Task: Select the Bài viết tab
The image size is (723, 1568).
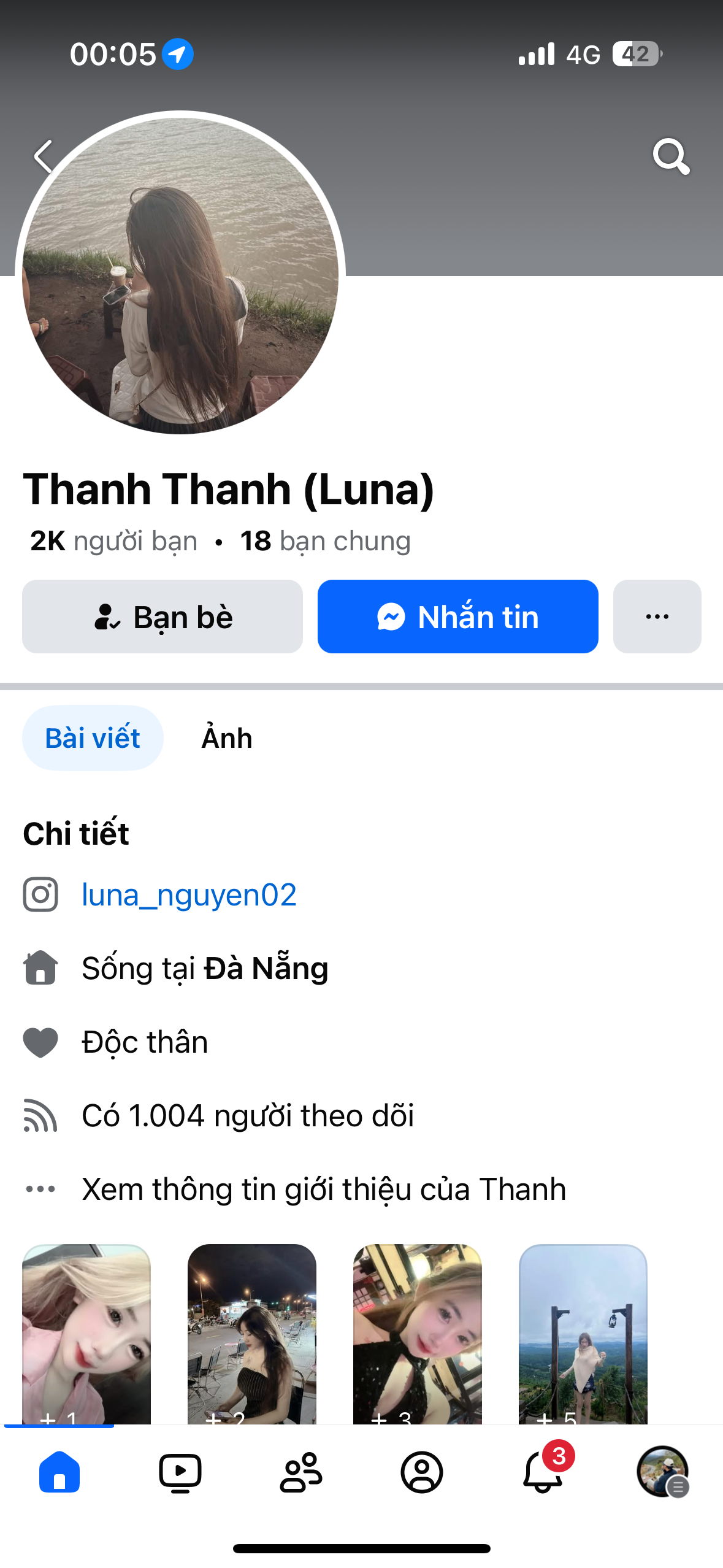Action: (93, 738)
